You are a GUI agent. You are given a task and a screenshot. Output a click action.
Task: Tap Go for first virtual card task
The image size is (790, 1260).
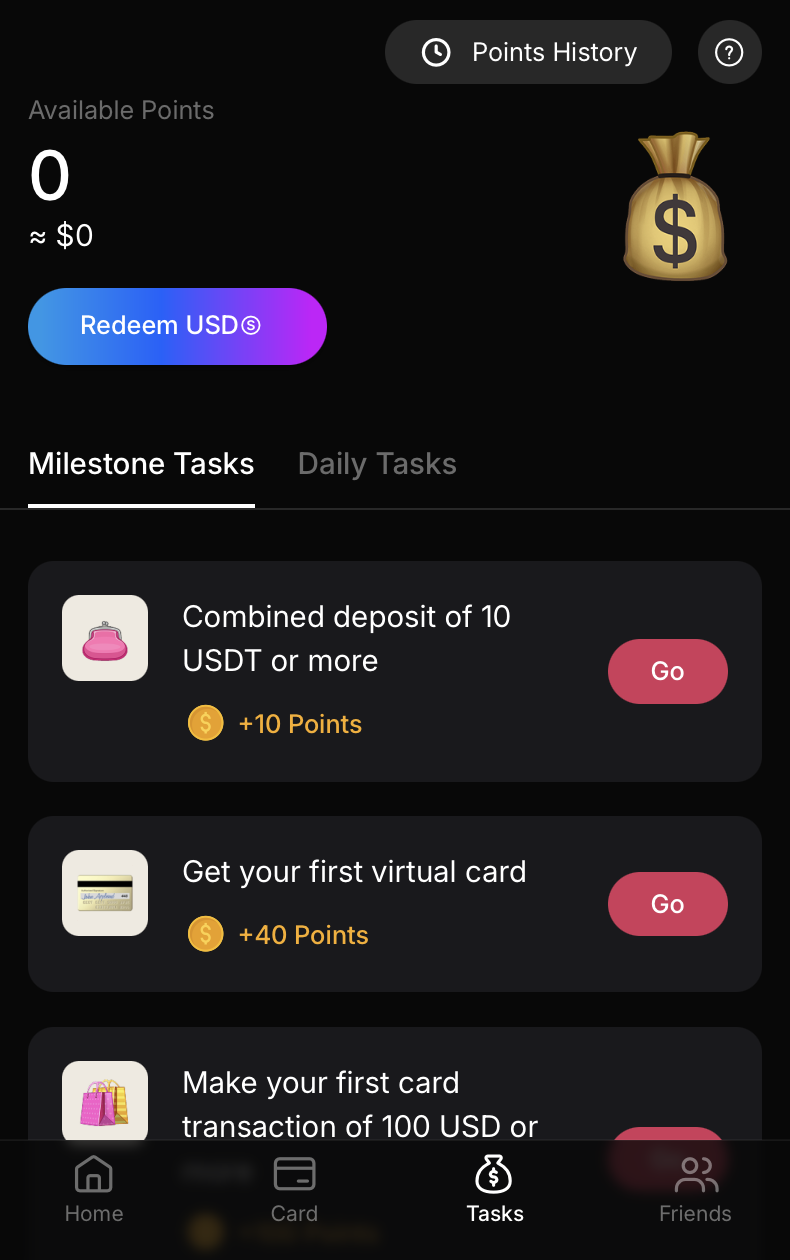(667, 904)
